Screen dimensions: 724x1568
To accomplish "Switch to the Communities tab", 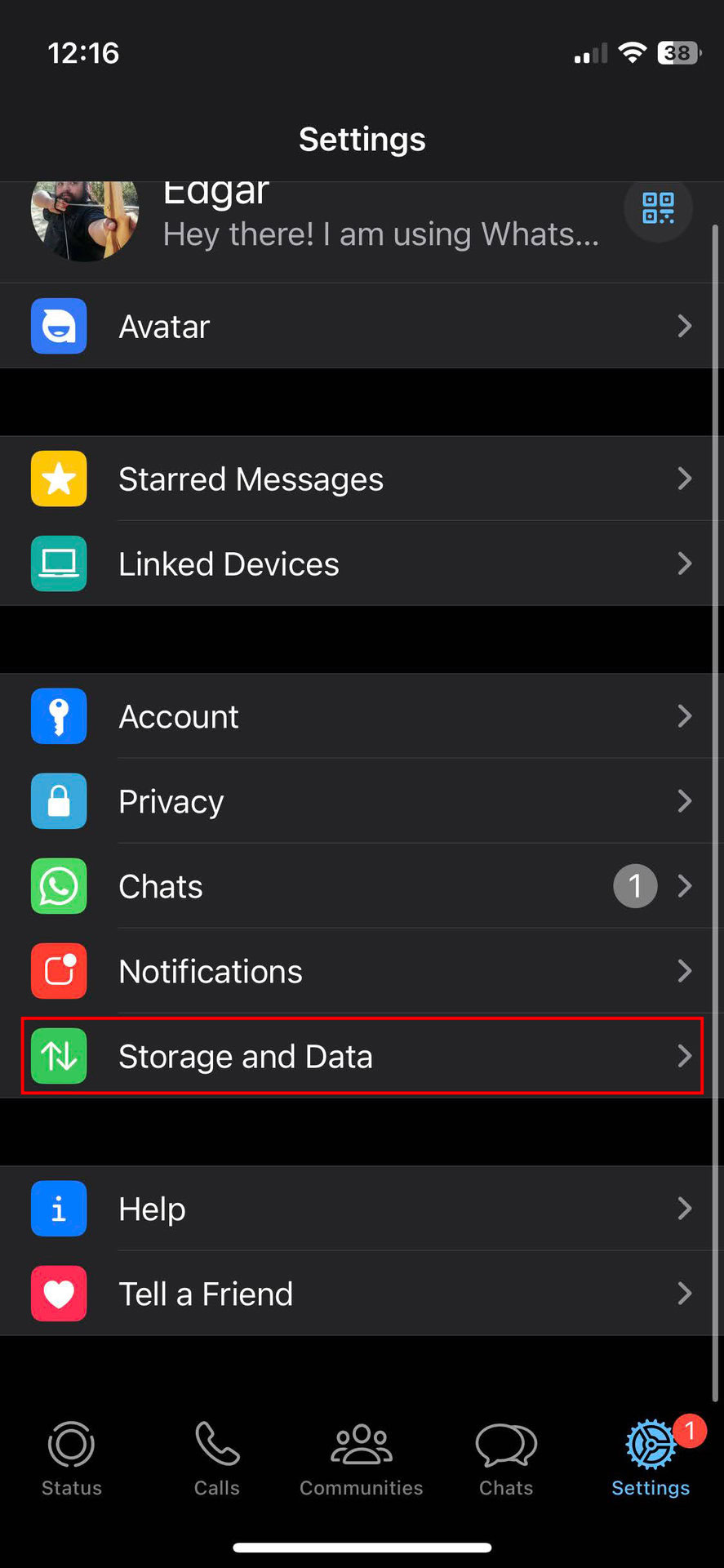I will click(x=362, y=1459).
